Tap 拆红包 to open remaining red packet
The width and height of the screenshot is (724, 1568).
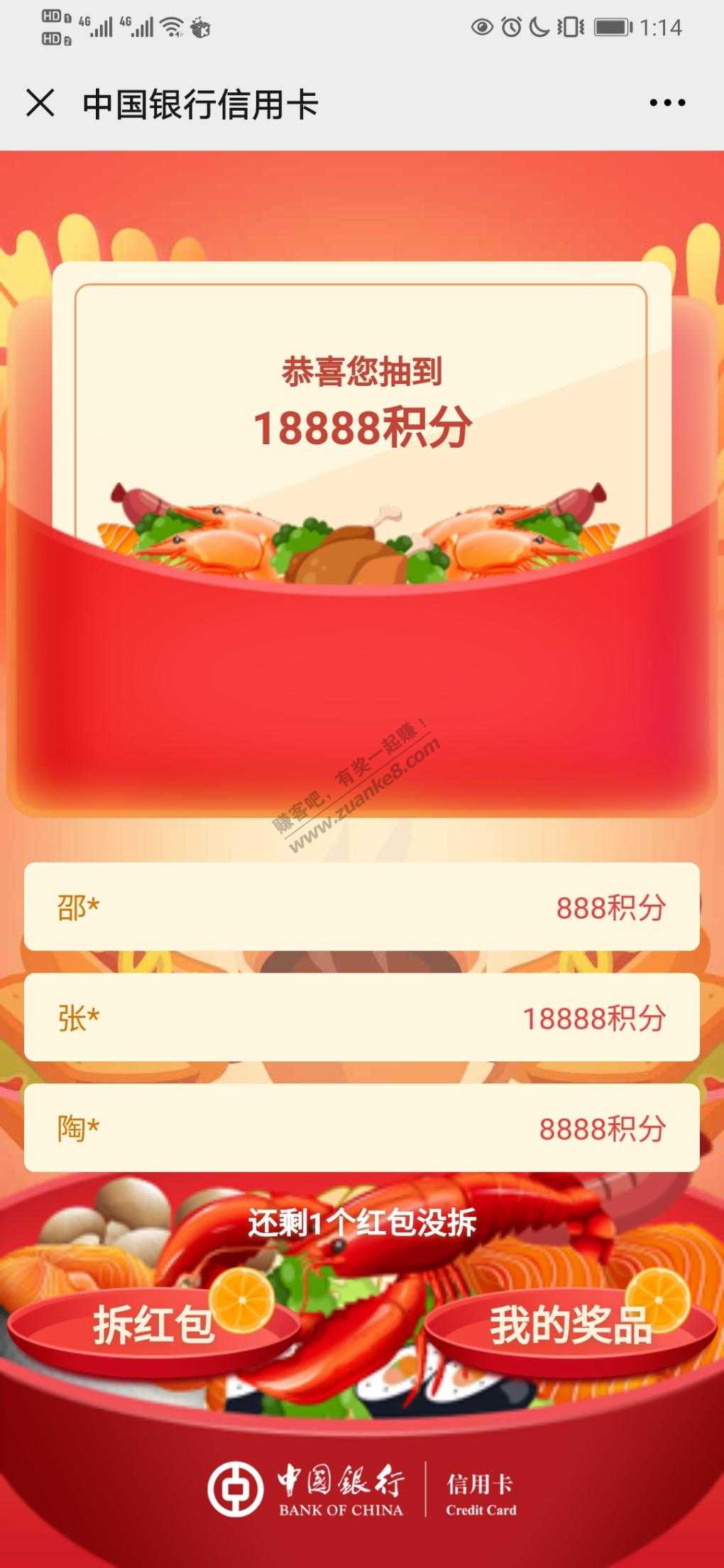(x=153, y=1324)
